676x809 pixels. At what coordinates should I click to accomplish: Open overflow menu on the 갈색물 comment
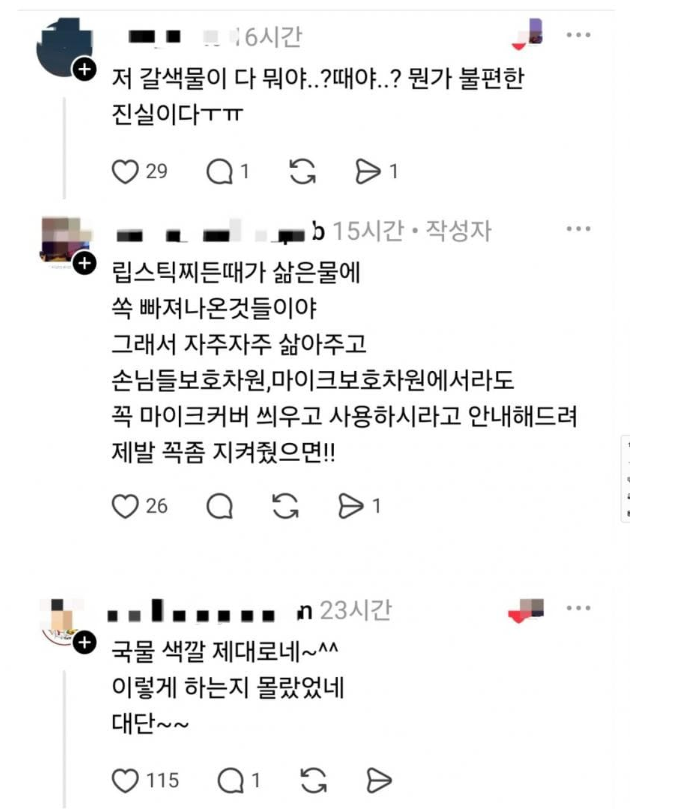pos(579,35)
